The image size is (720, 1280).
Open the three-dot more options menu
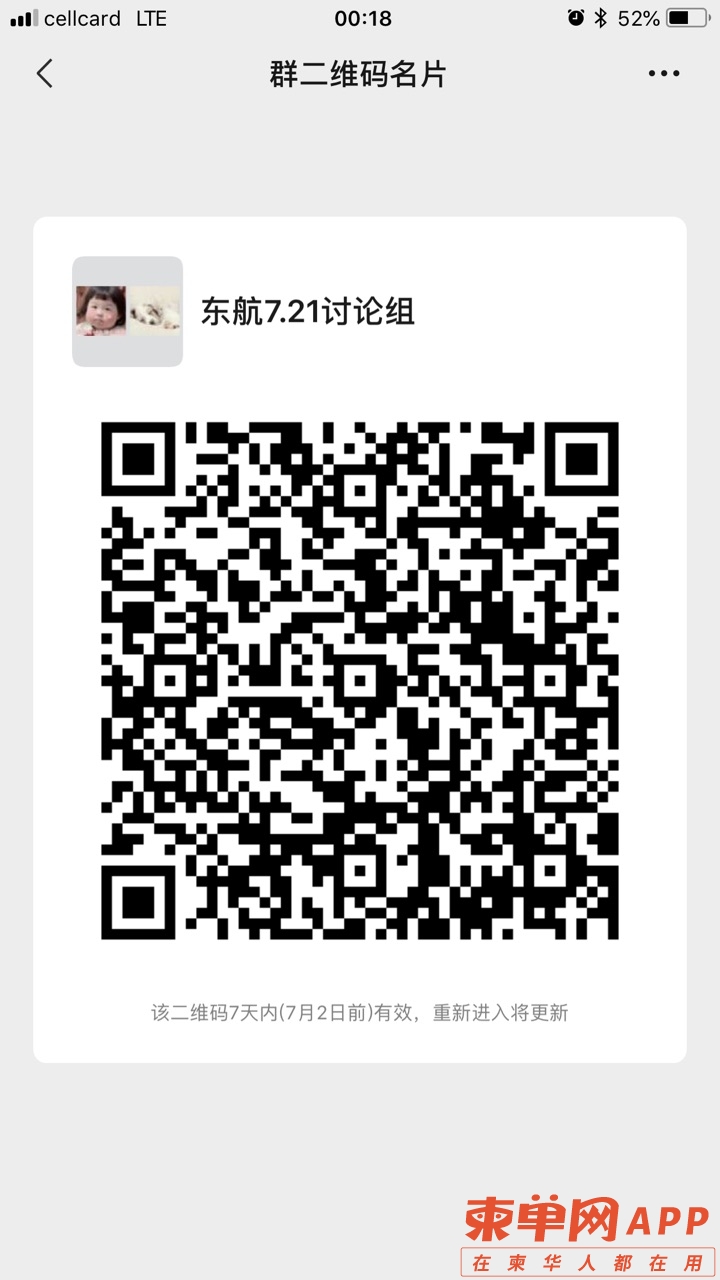[663, 74]
